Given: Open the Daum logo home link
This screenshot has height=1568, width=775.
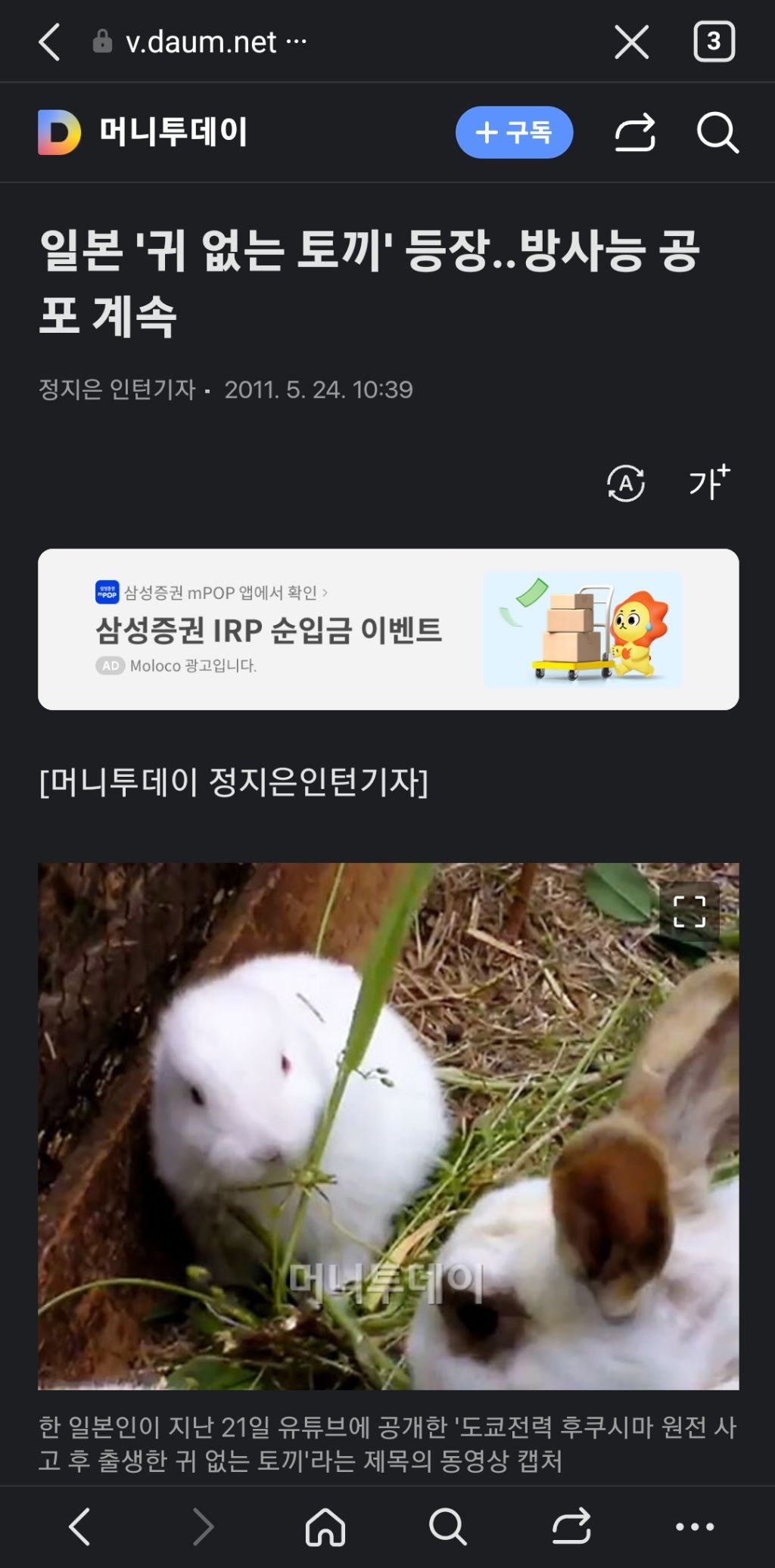Looking at the screenshot, I should pos(59,132).
